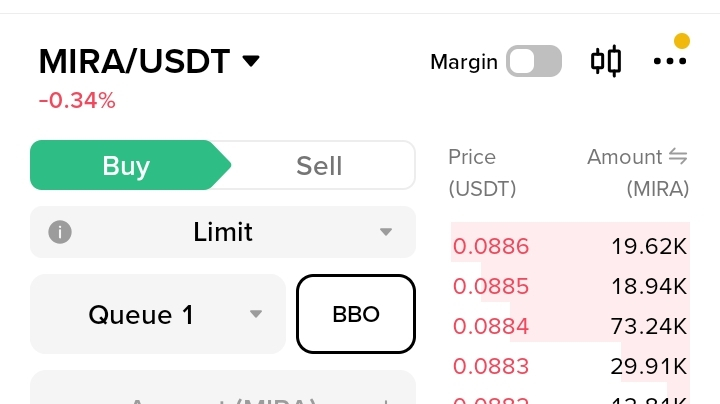The image size is (720, 404).
Task: Show order type info icon
Action: tap(60, 233)
